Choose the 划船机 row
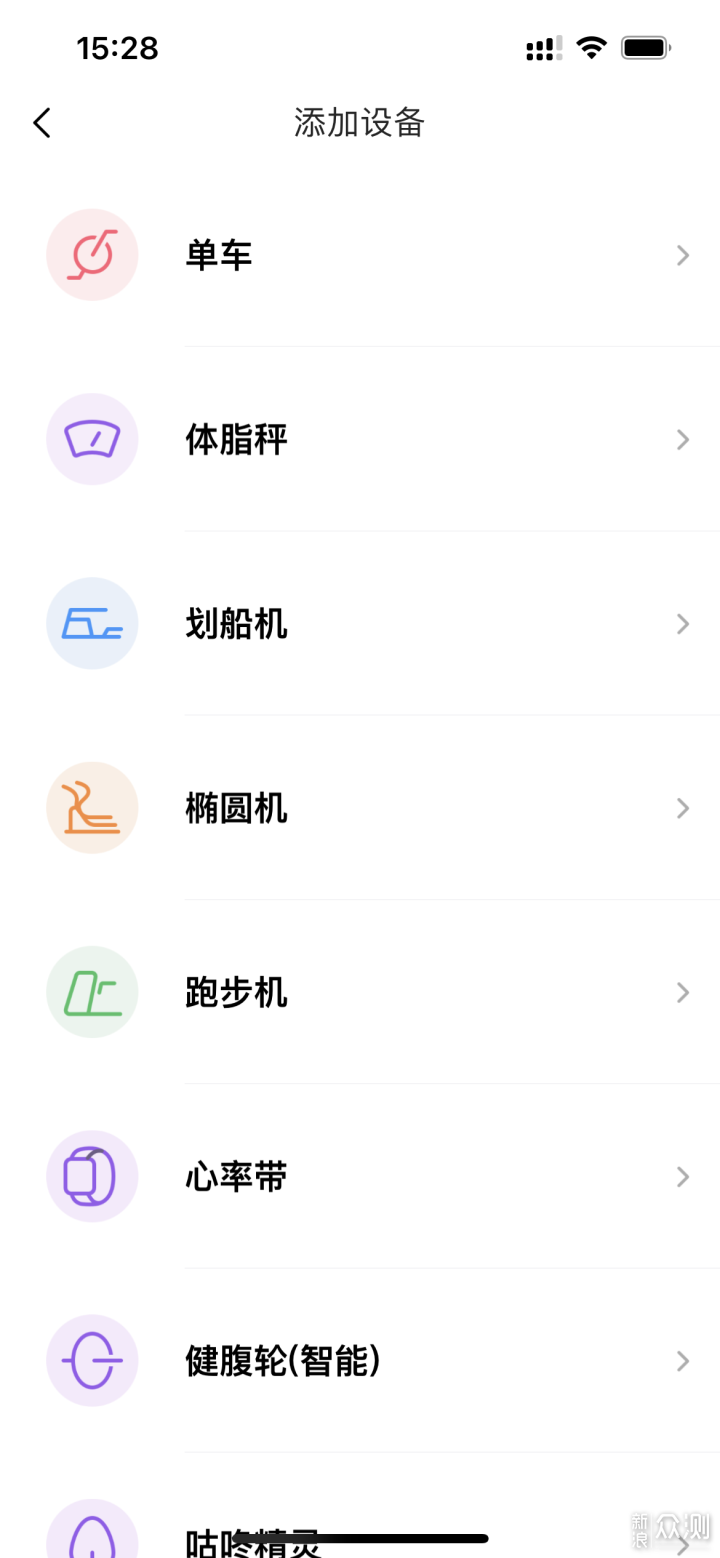 pyautogui.click(x=360, y=623)
